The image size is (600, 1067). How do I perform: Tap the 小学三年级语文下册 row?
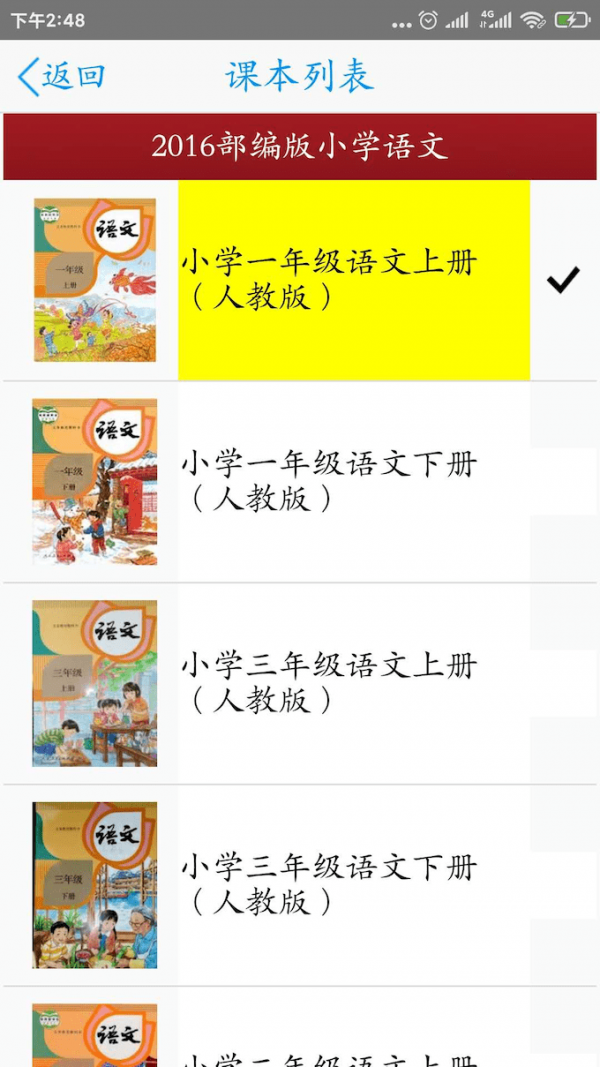tap(330, 885)
